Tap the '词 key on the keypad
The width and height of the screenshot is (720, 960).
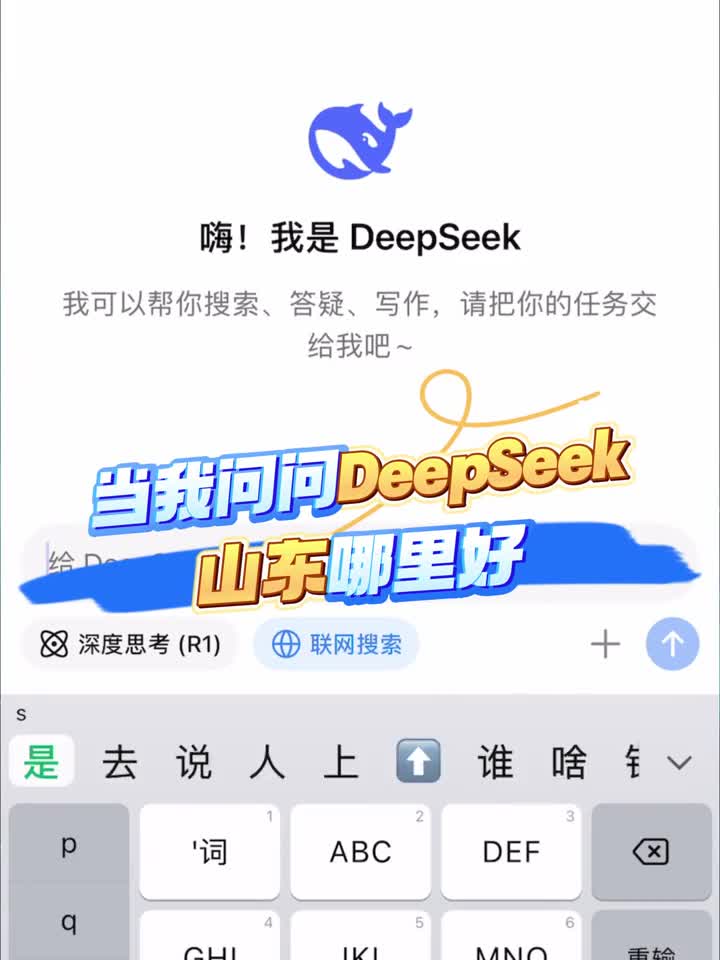pyautogui.click(x=209, y=852)
